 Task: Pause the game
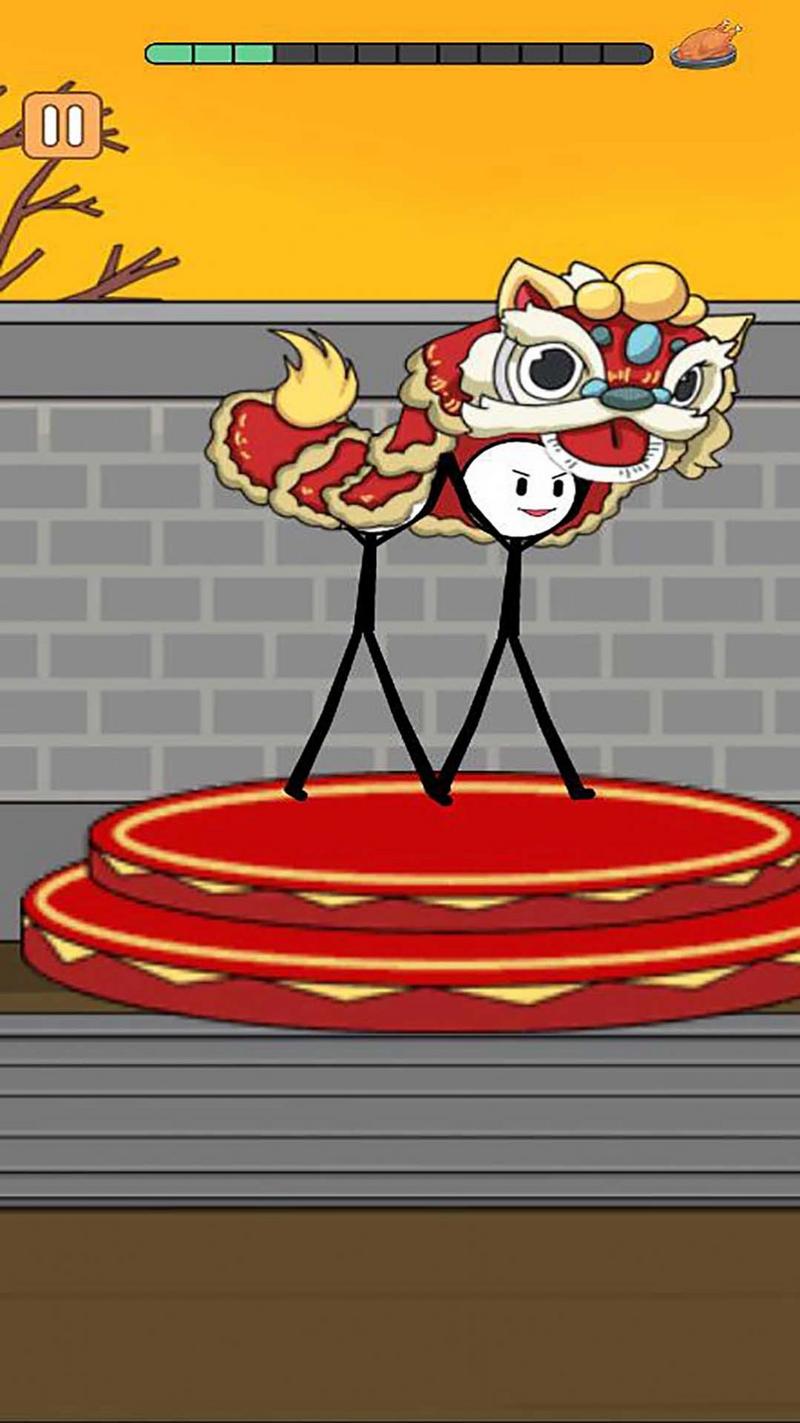tap(62, 125)
